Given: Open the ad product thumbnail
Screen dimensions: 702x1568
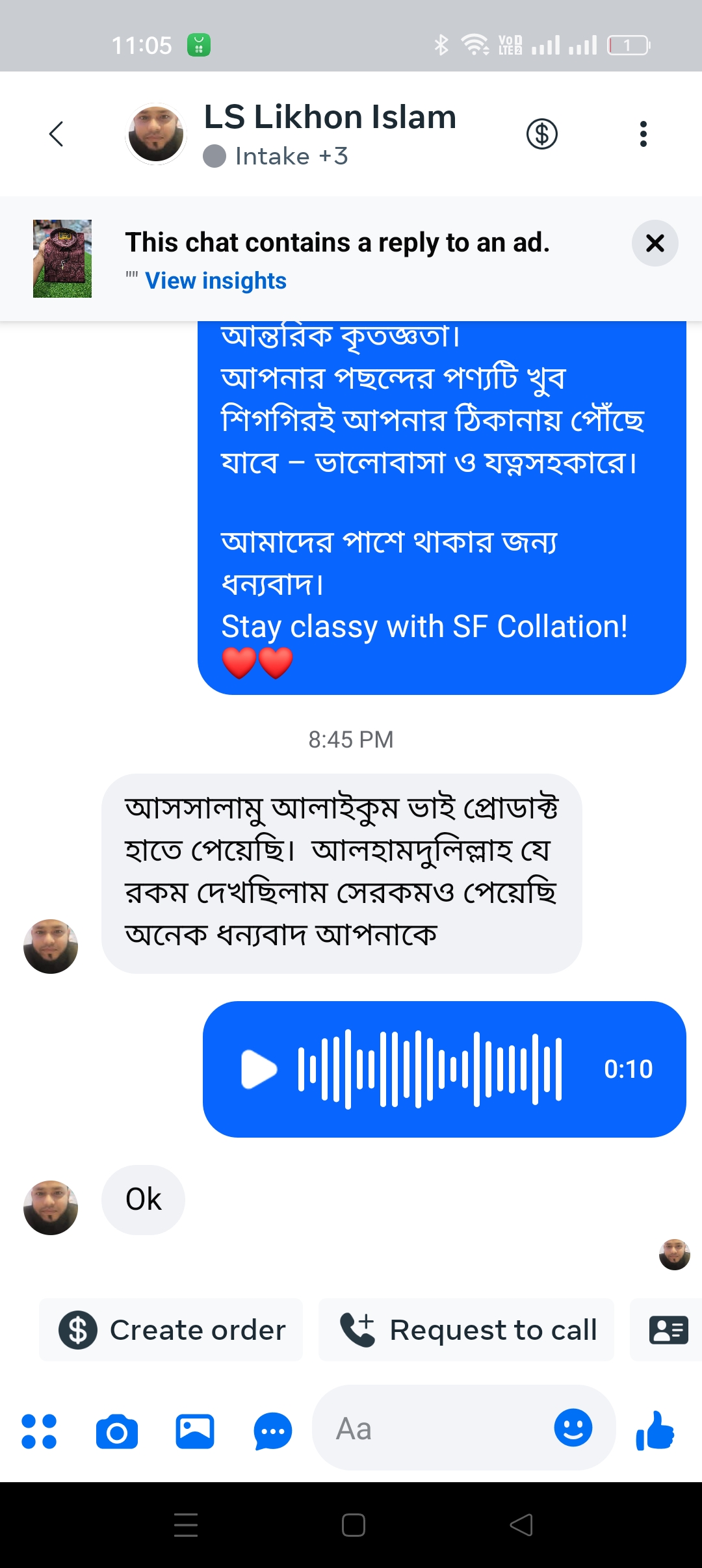Looking at the screenshot, I should click(x=62, y=259).
